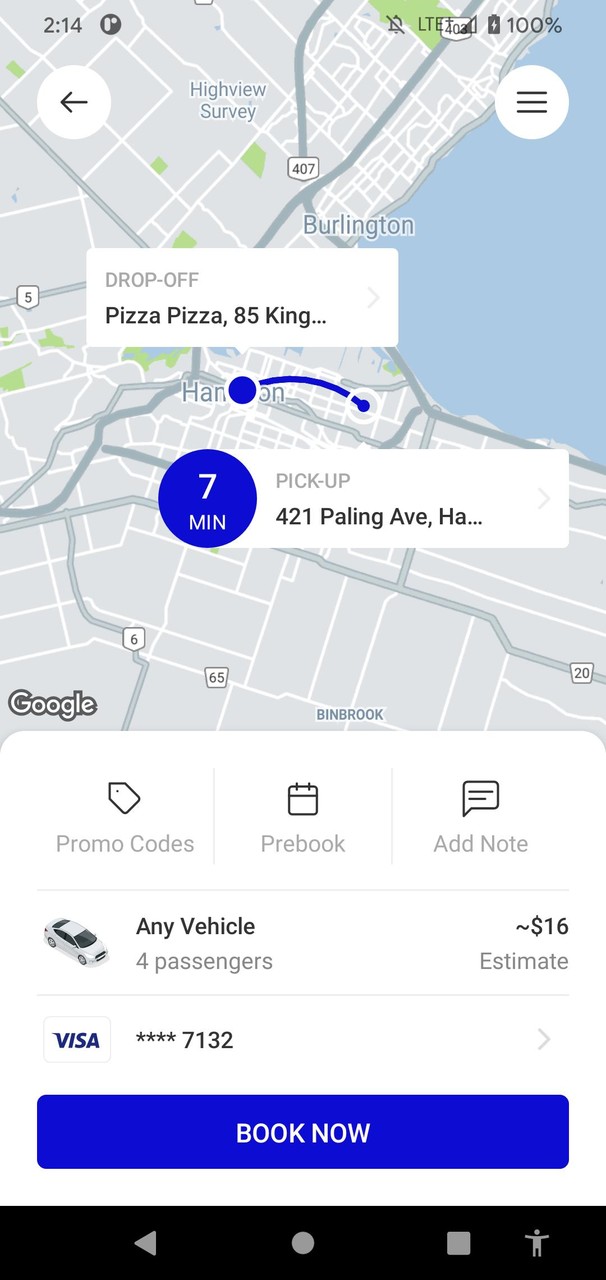606x1280 pixels.
Task: Tap the BOOK NOW button
Action: [303, 1132]
